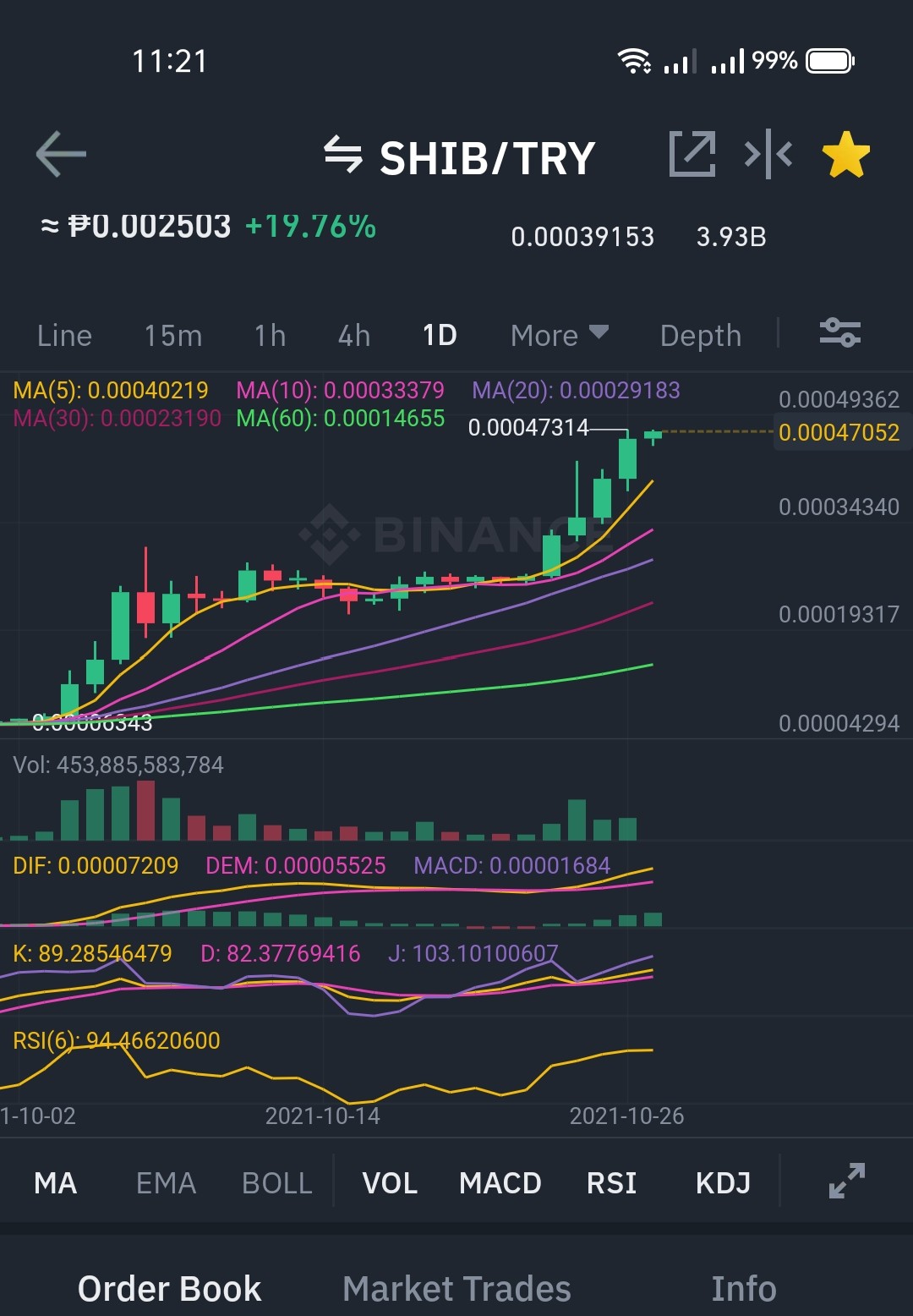Open the Info tab
Viewport: 913px width, 1316px height.
(744, 1289)
